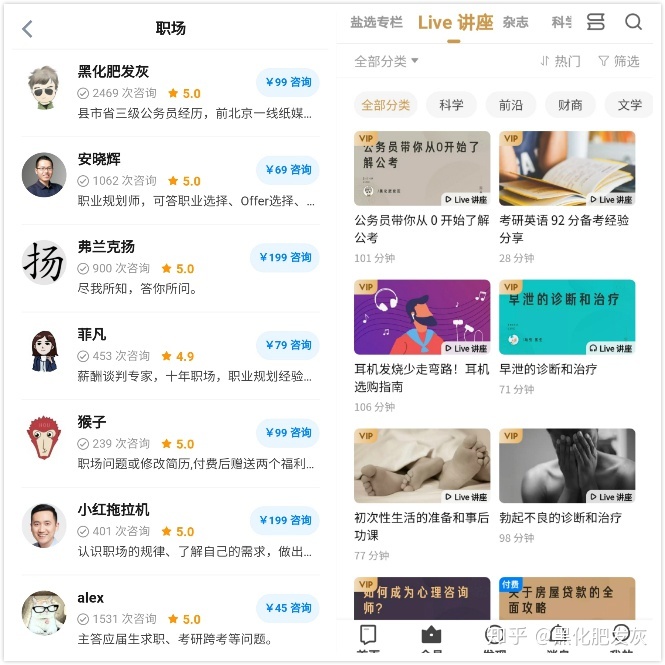Tap ¥79 咨询 for 菲凡
Viewport: 665px width, 665px height.
click(x=288, y=345)
